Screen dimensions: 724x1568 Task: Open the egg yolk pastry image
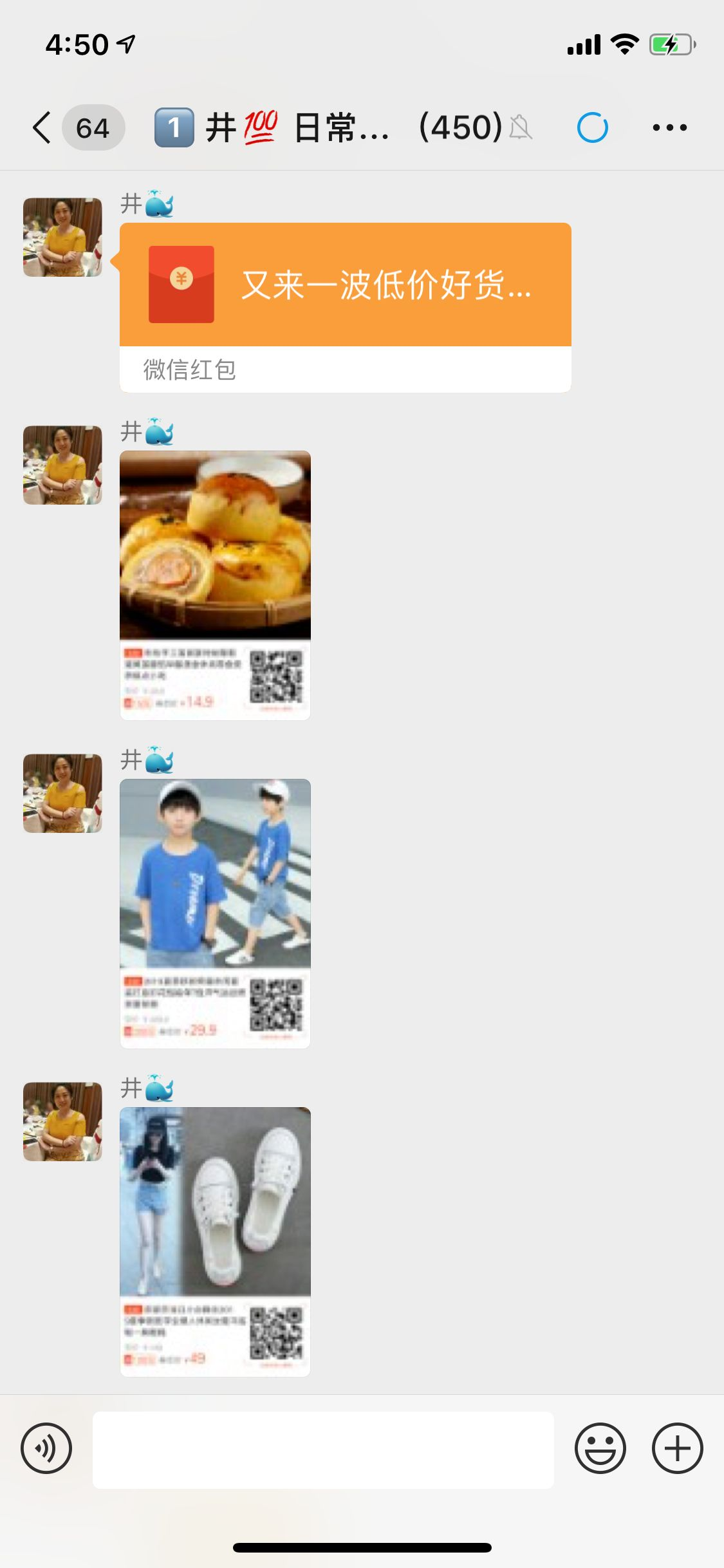click(x=215, y=584)
